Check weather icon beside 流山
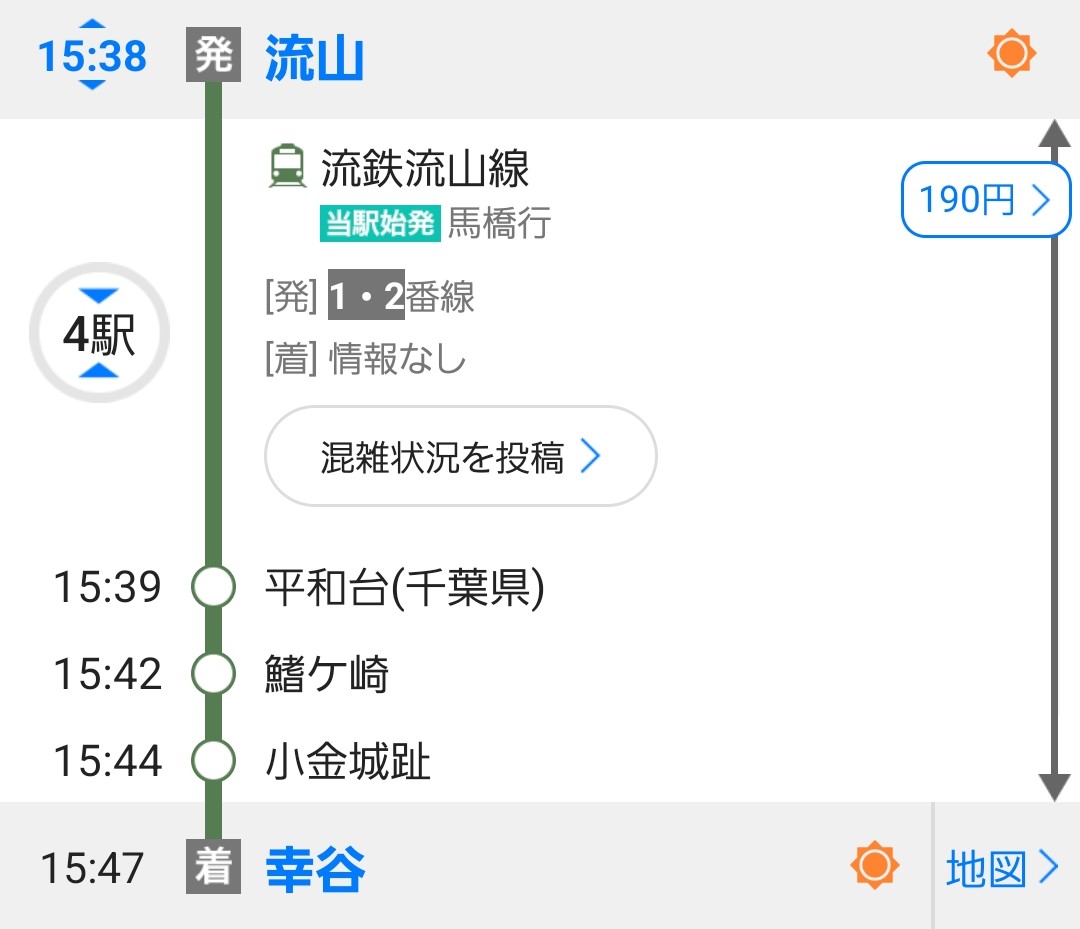 coord(1011,53)
